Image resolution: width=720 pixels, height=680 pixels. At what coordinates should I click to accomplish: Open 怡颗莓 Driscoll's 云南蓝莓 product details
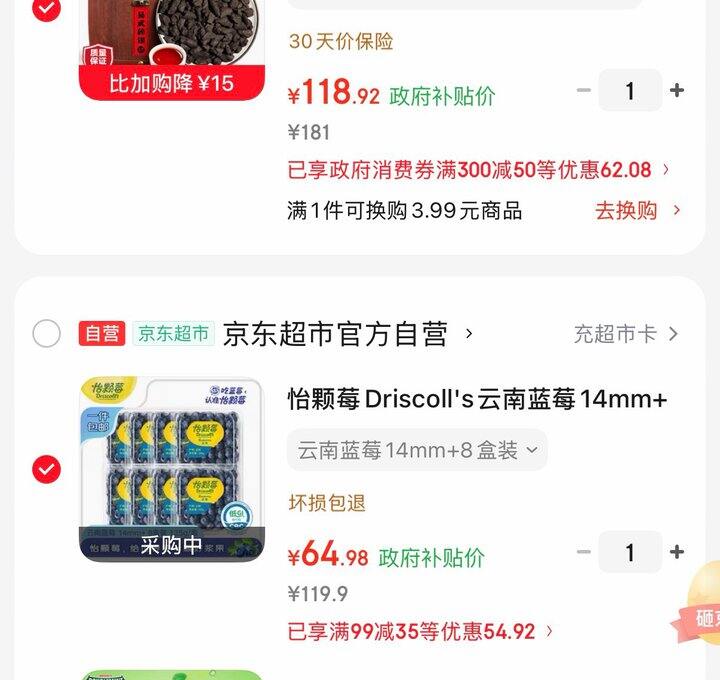pyautogui.click(x=477, y=399)
